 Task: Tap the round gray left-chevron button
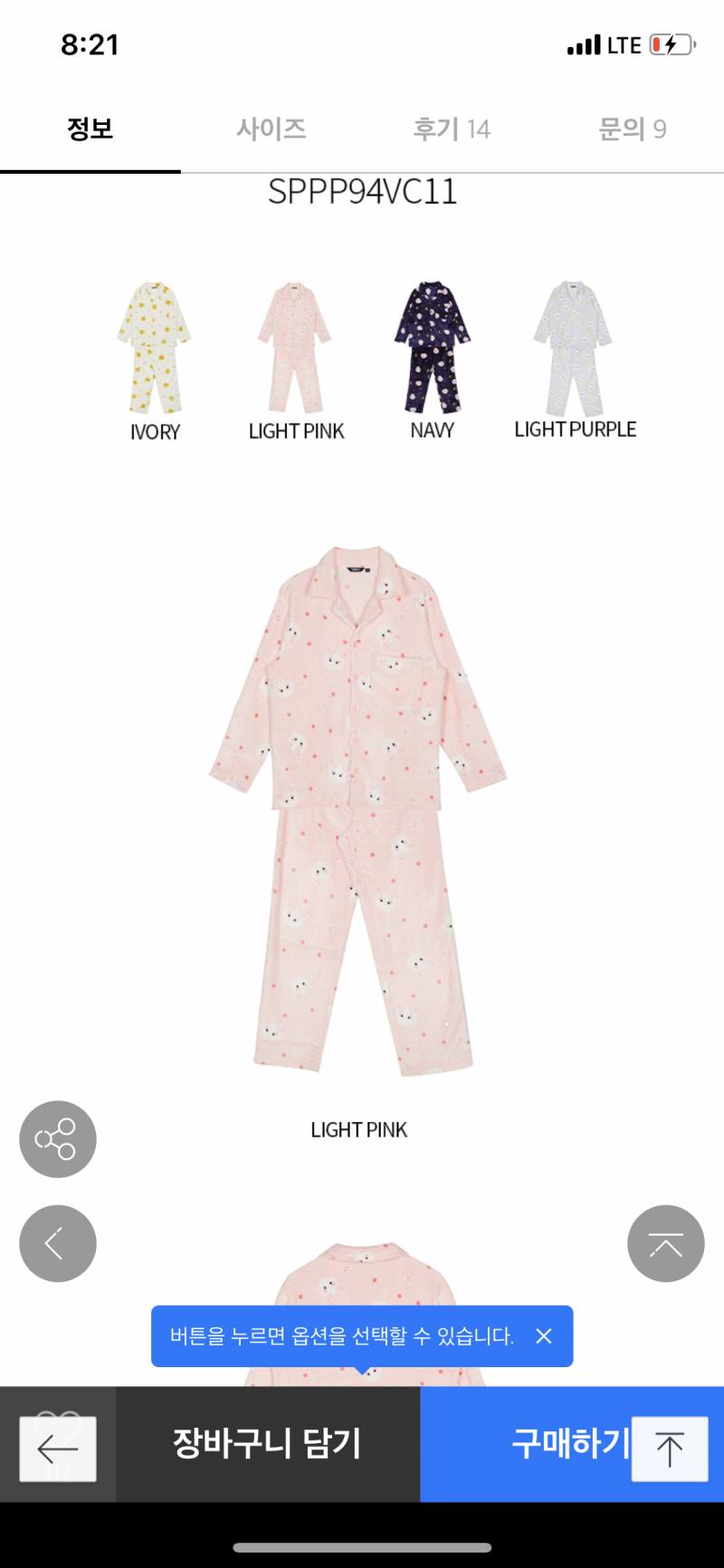click(58, 1243)
